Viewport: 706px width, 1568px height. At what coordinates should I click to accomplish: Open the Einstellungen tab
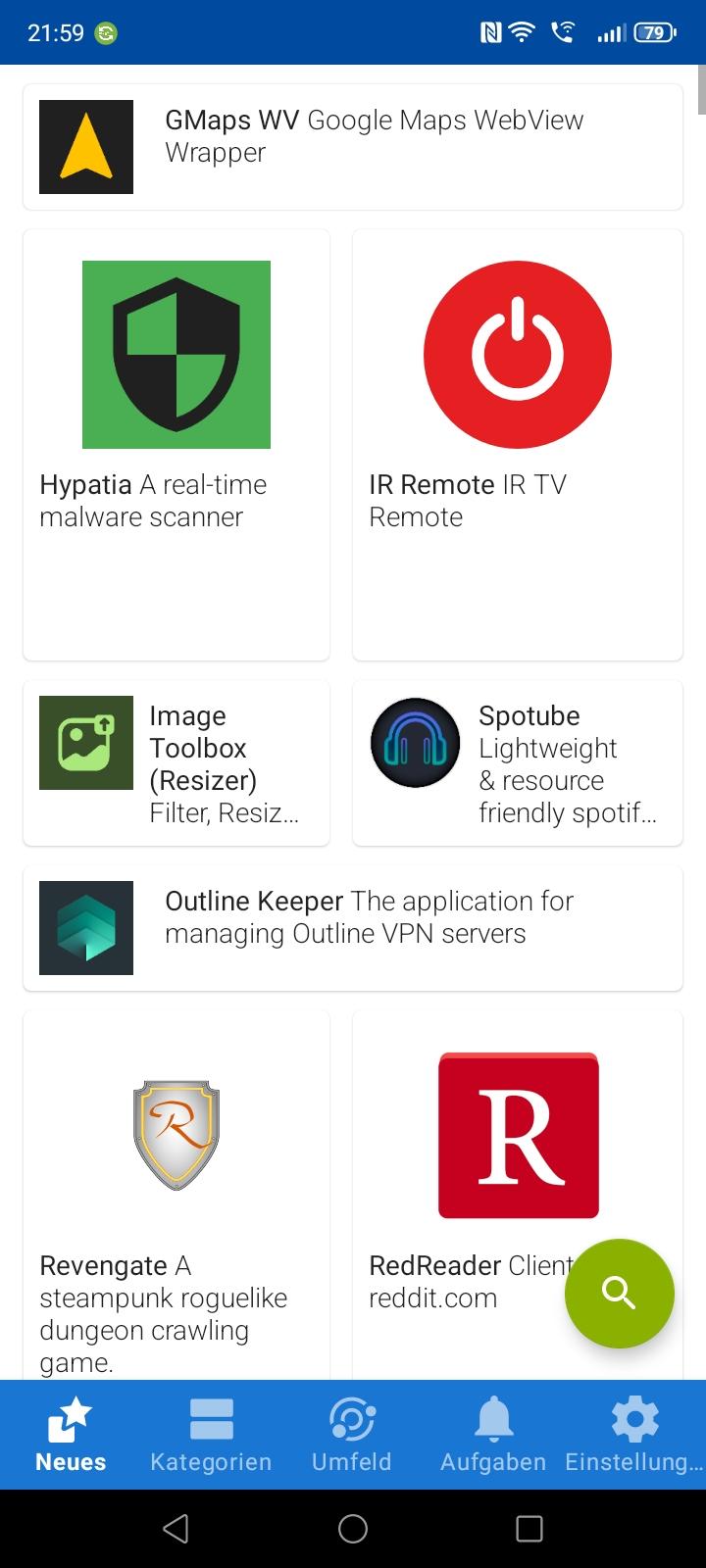click(x=634, y=1436)
